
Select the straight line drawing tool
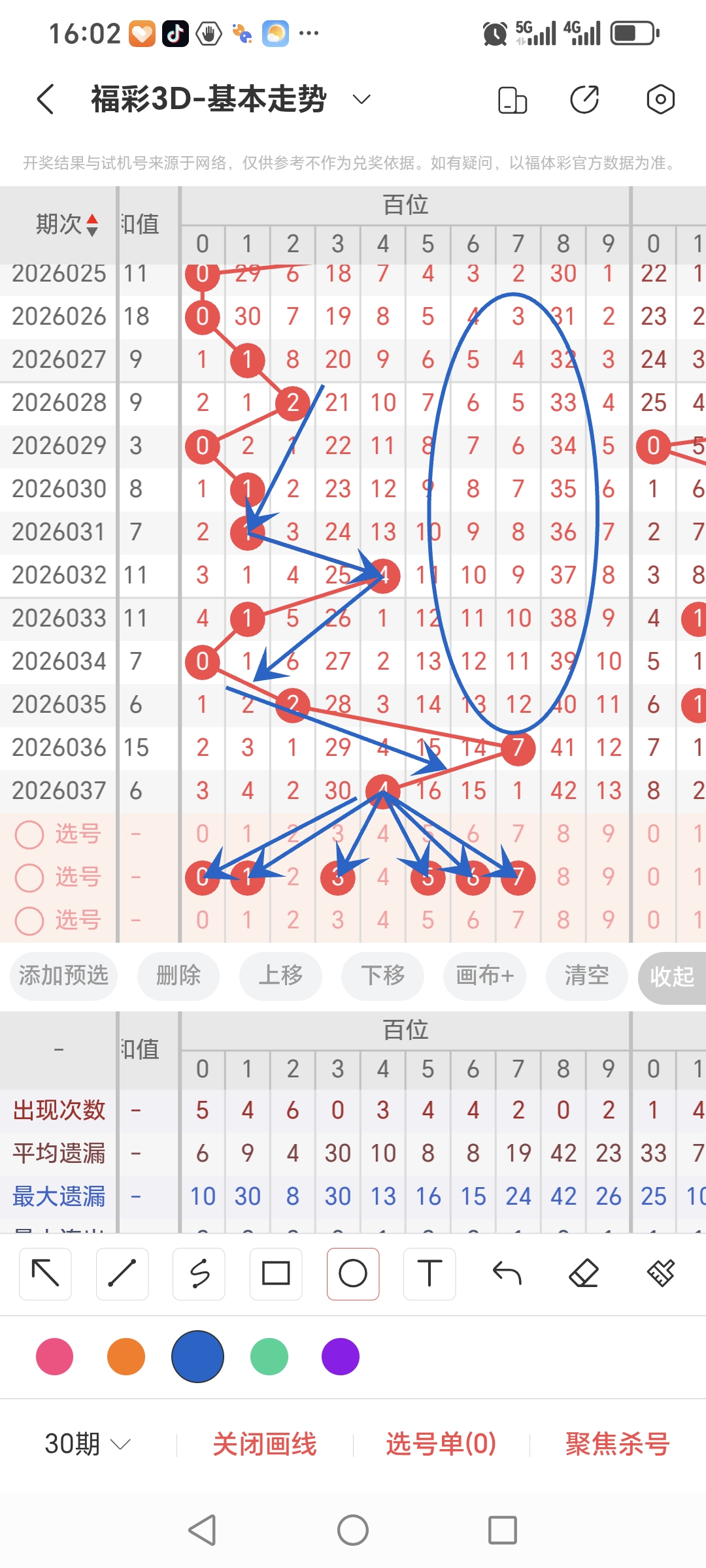click(122, 1273)
